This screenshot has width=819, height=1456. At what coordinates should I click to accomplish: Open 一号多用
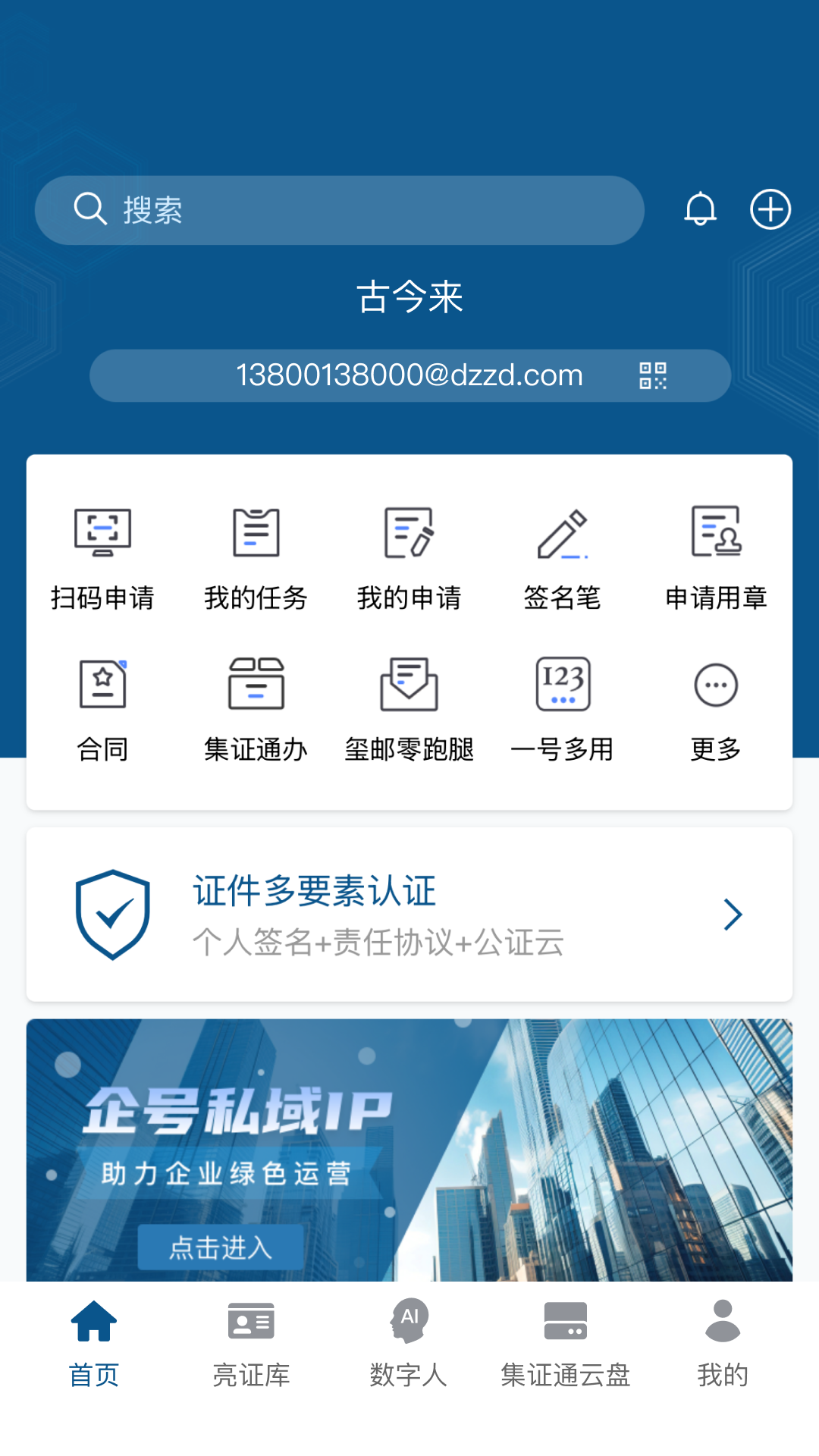(x=562, y=709)
